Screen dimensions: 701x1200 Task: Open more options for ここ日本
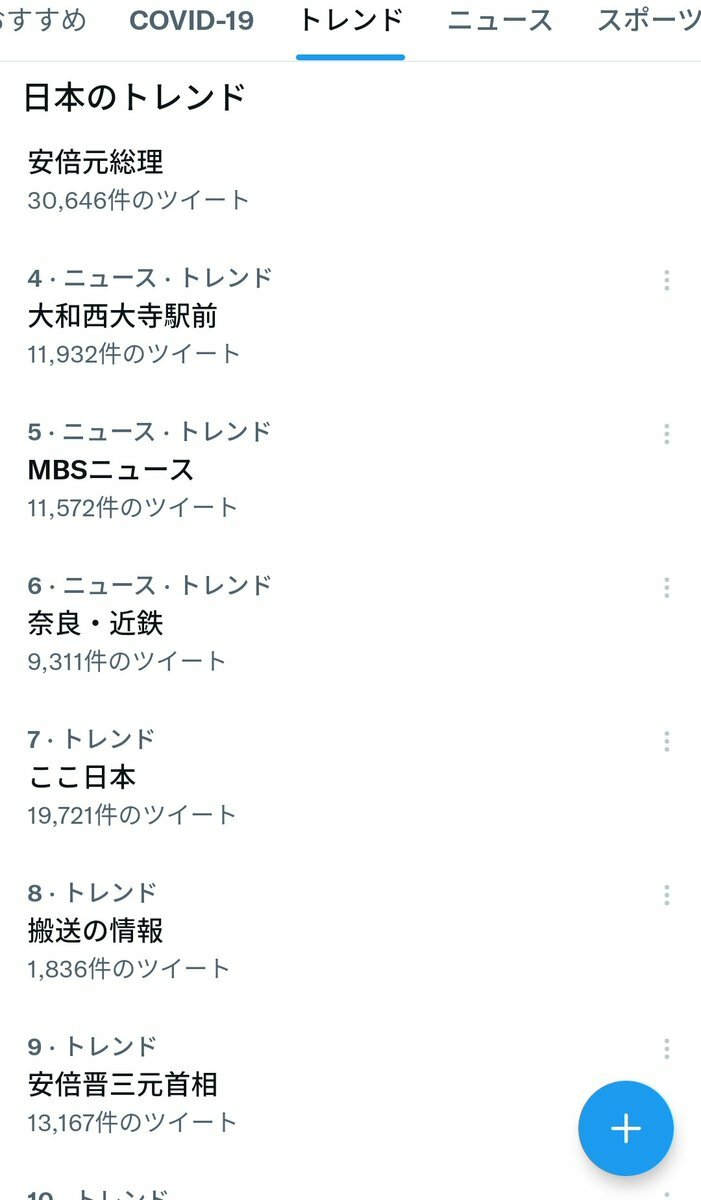[x=666, y=741]
